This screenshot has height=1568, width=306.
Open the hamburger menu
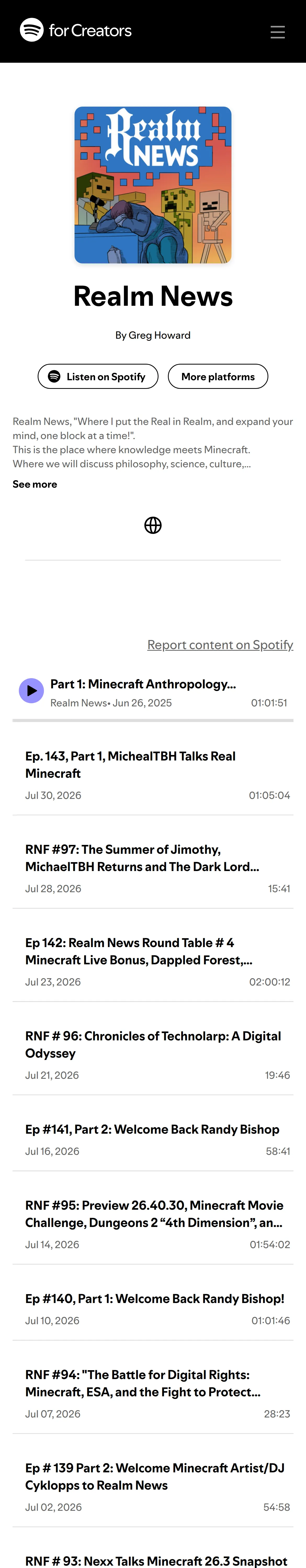pyautogui.click(x=277, y=32)
